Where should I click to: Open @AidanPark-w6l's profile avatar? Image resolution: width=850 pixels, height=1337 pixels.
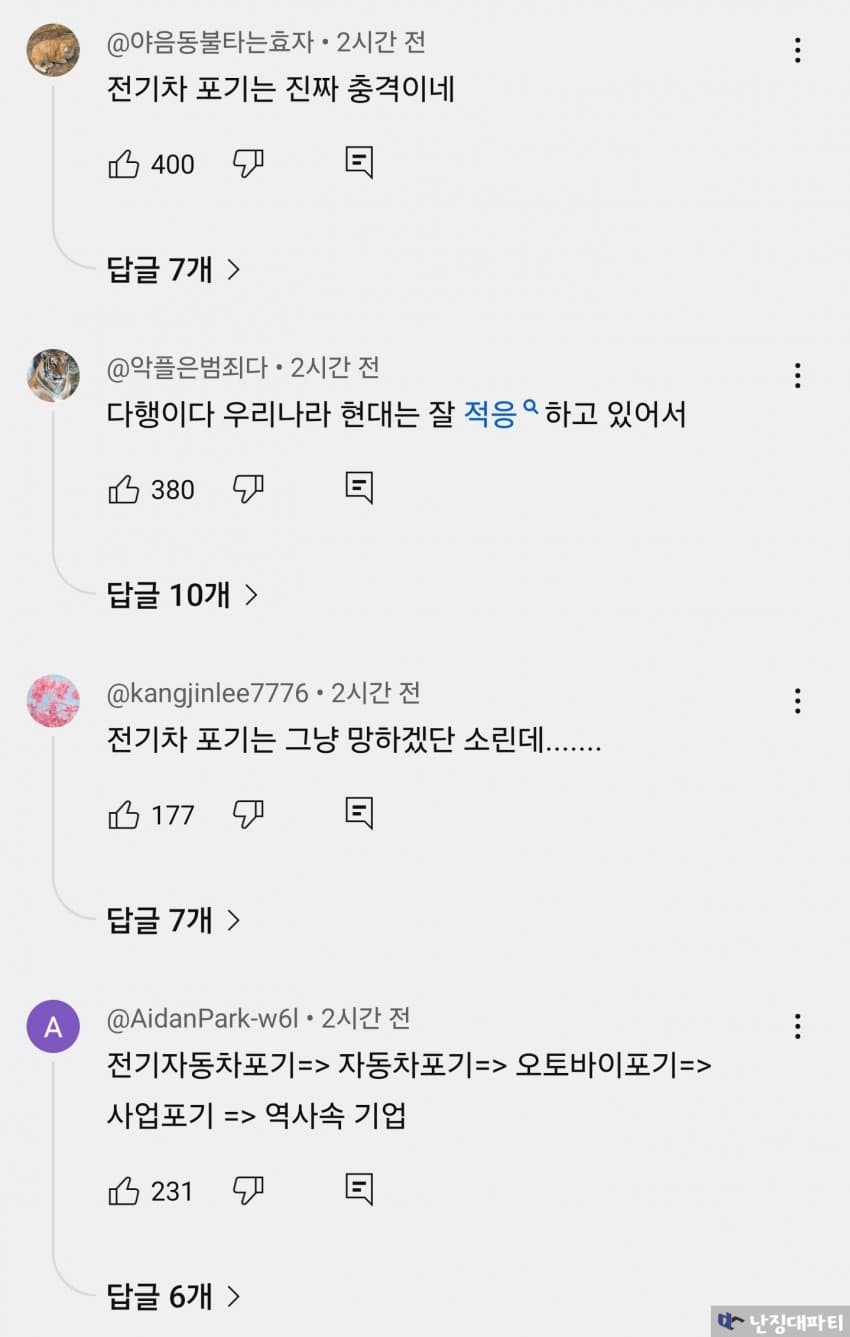(x=53, y=1027)
